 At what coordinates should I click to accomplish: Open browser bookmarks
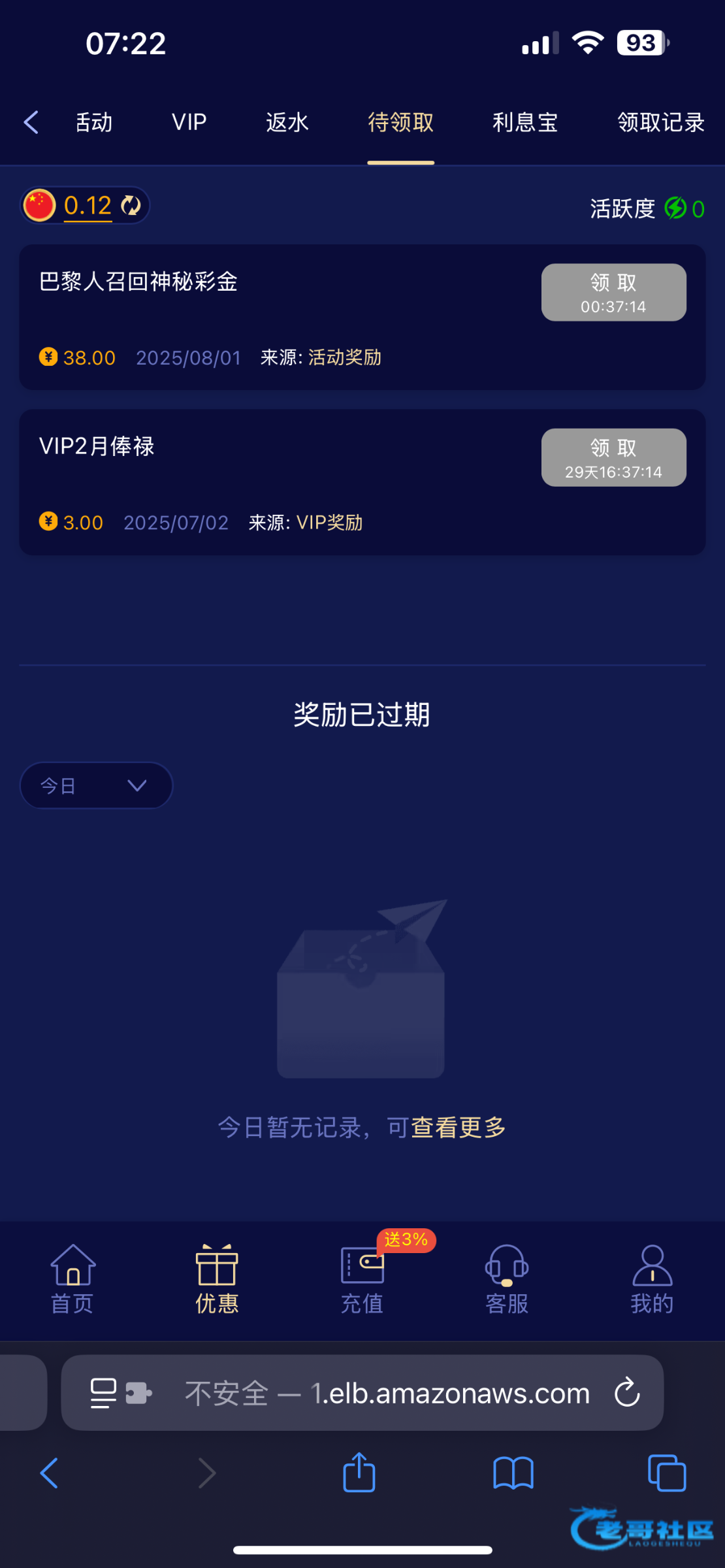tap(513, 1473)
